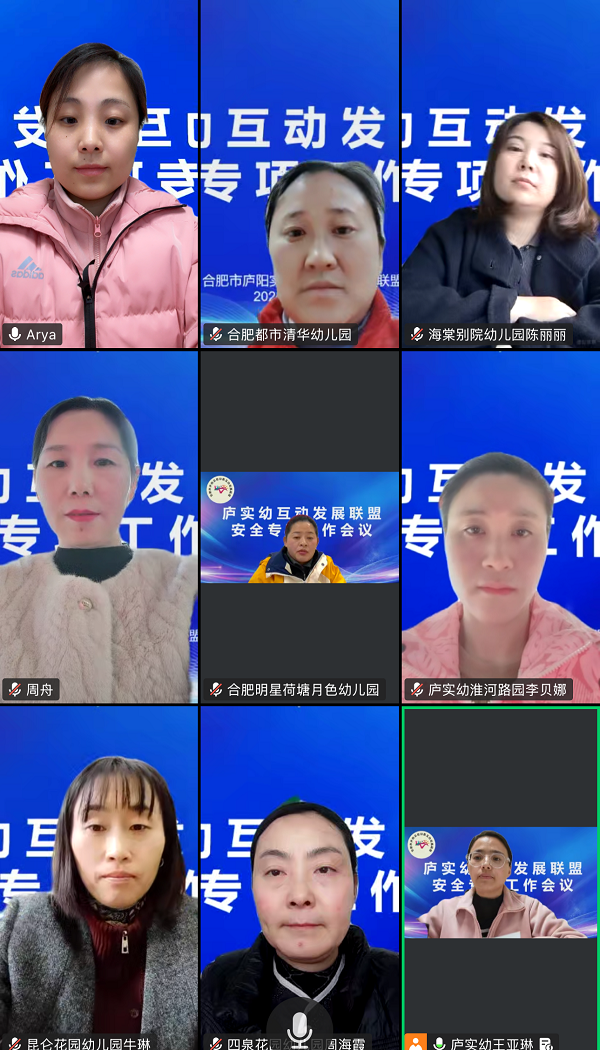
Task: Open the 合肥都市清华幼儿园 video tile
Action: pyautogui.click(x=300, y=175)
